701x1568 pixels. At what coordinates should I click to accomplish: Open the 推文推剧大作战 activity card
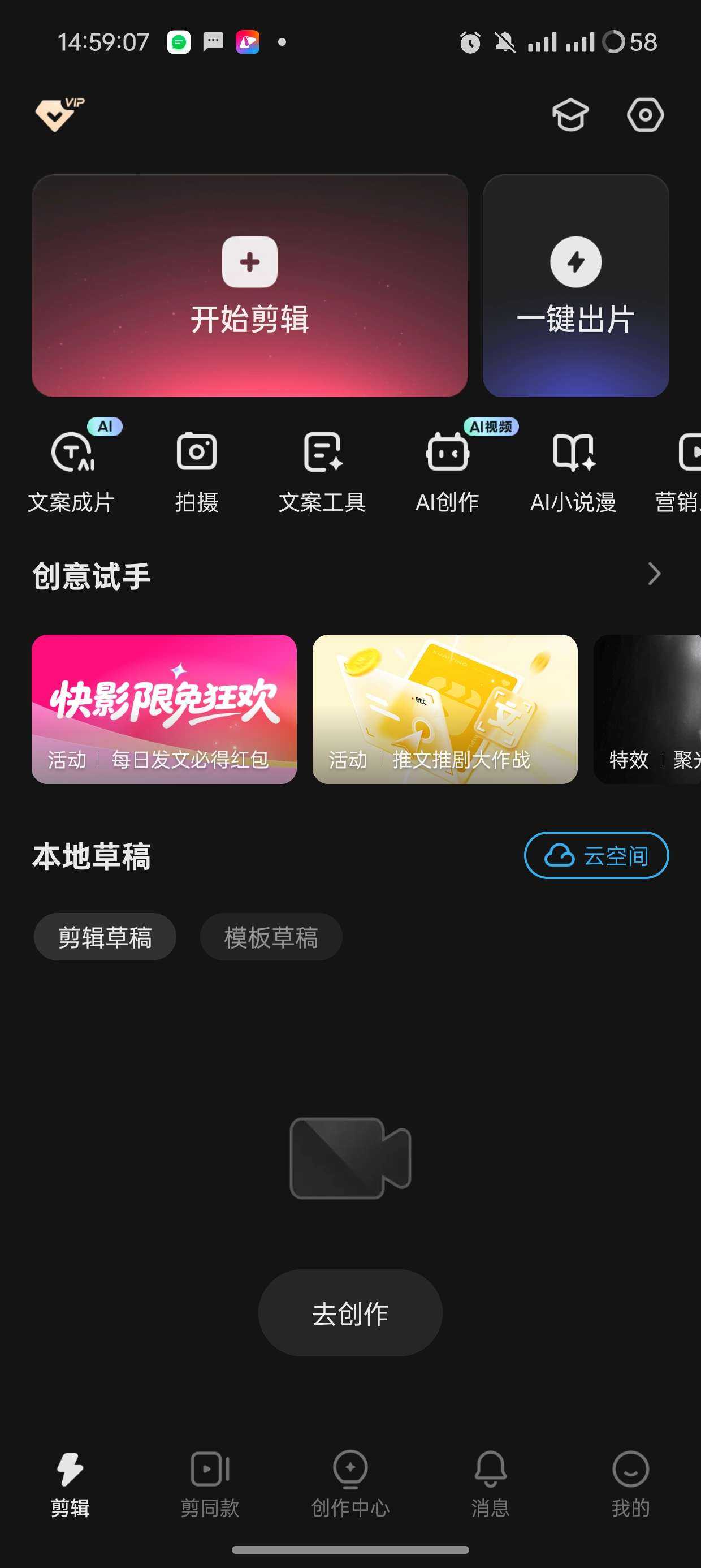click(x=445, y=709)
